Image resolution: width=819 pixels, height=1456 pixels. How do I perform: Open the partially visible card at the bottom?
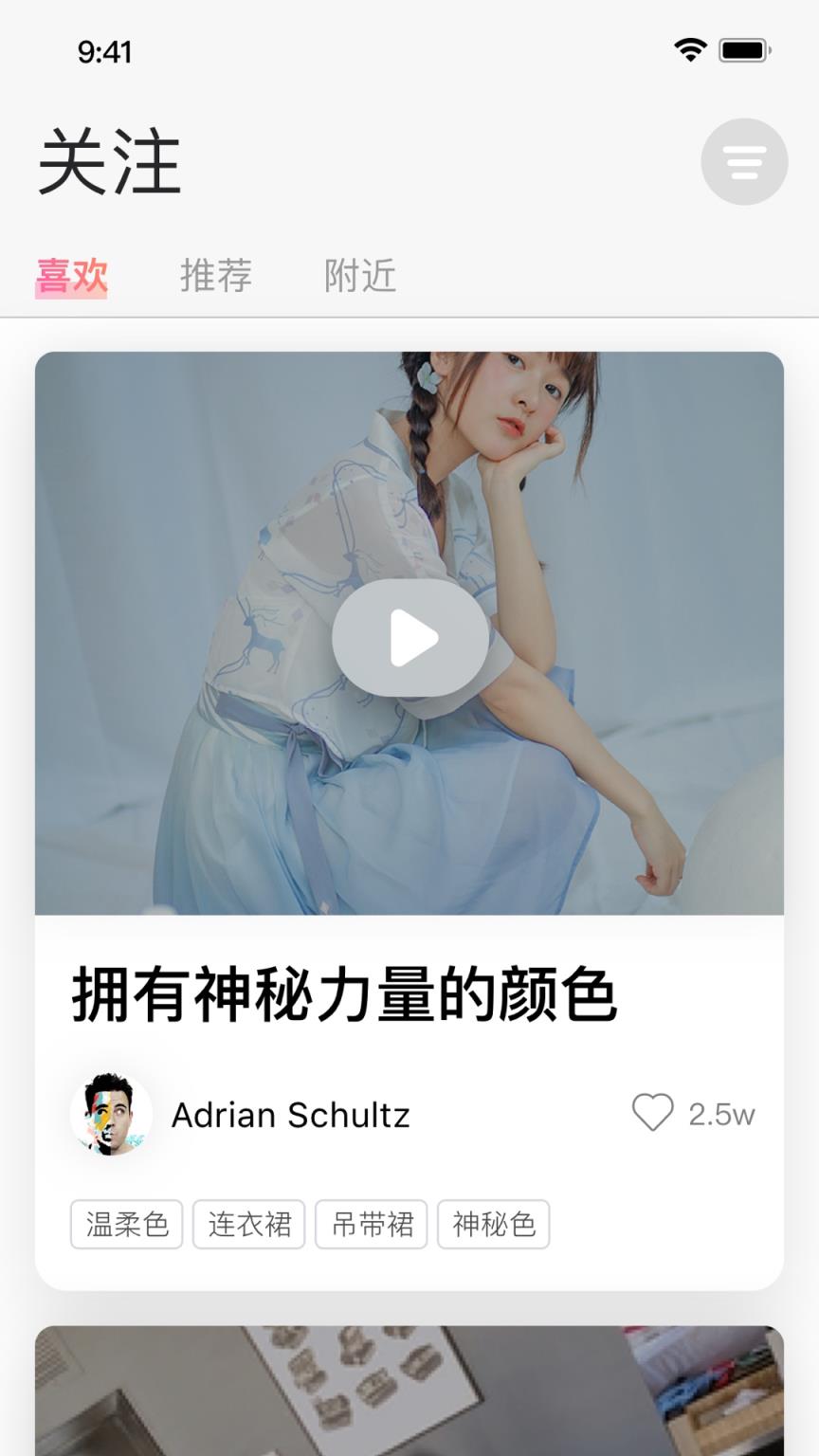409,1392
